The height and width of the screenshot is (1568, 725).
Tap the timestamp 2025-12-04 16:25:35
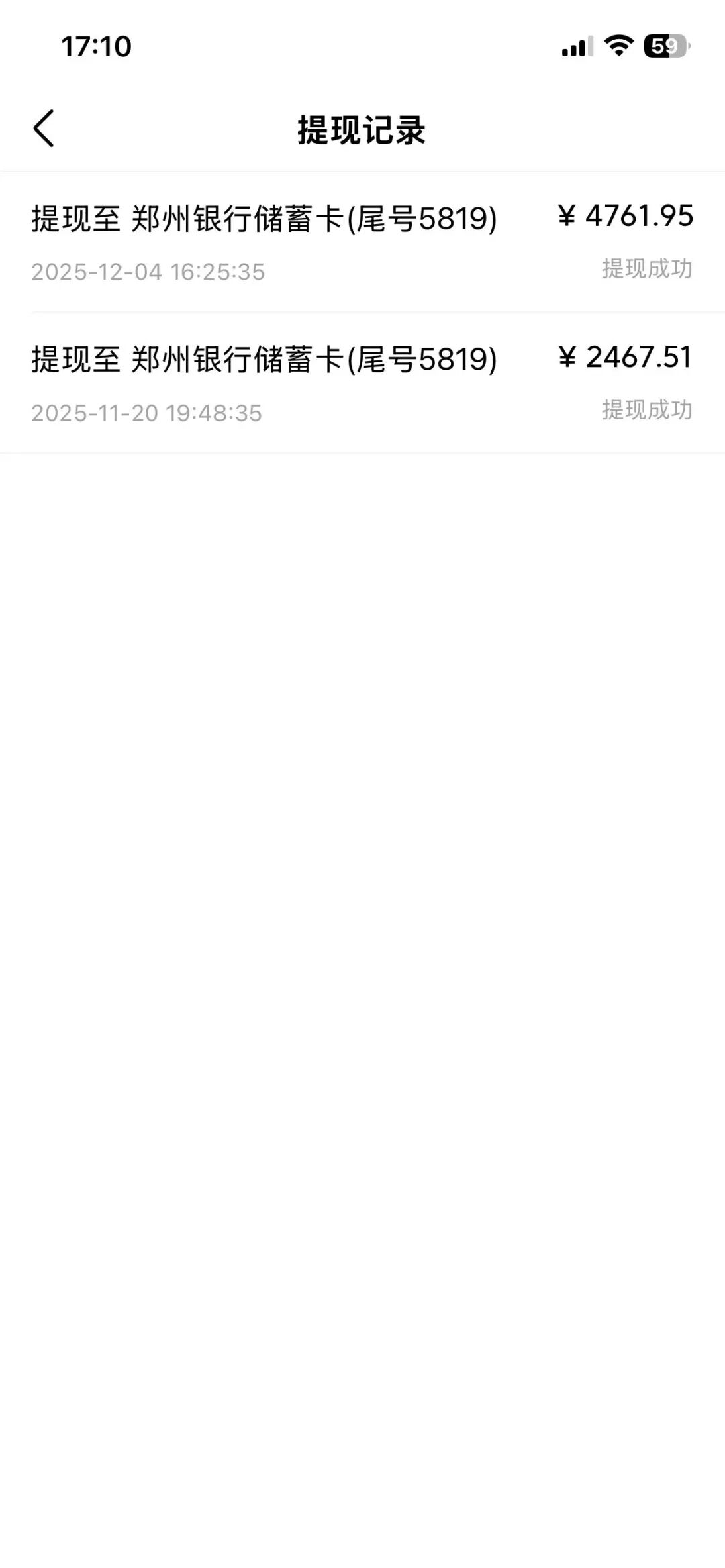point(149,272)
